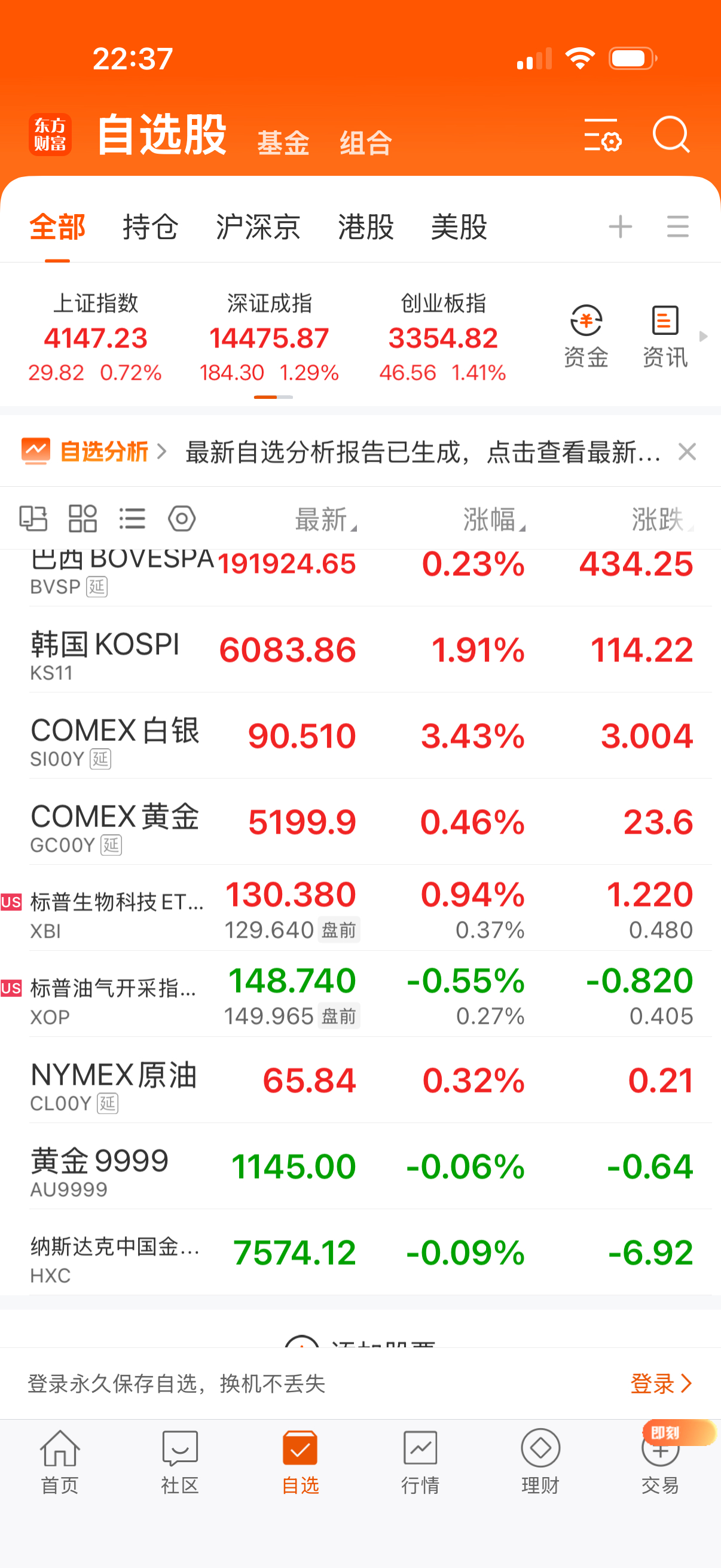Switch to the 港股 tab
Screen dimensions: 721x1568
pos(366,227)
